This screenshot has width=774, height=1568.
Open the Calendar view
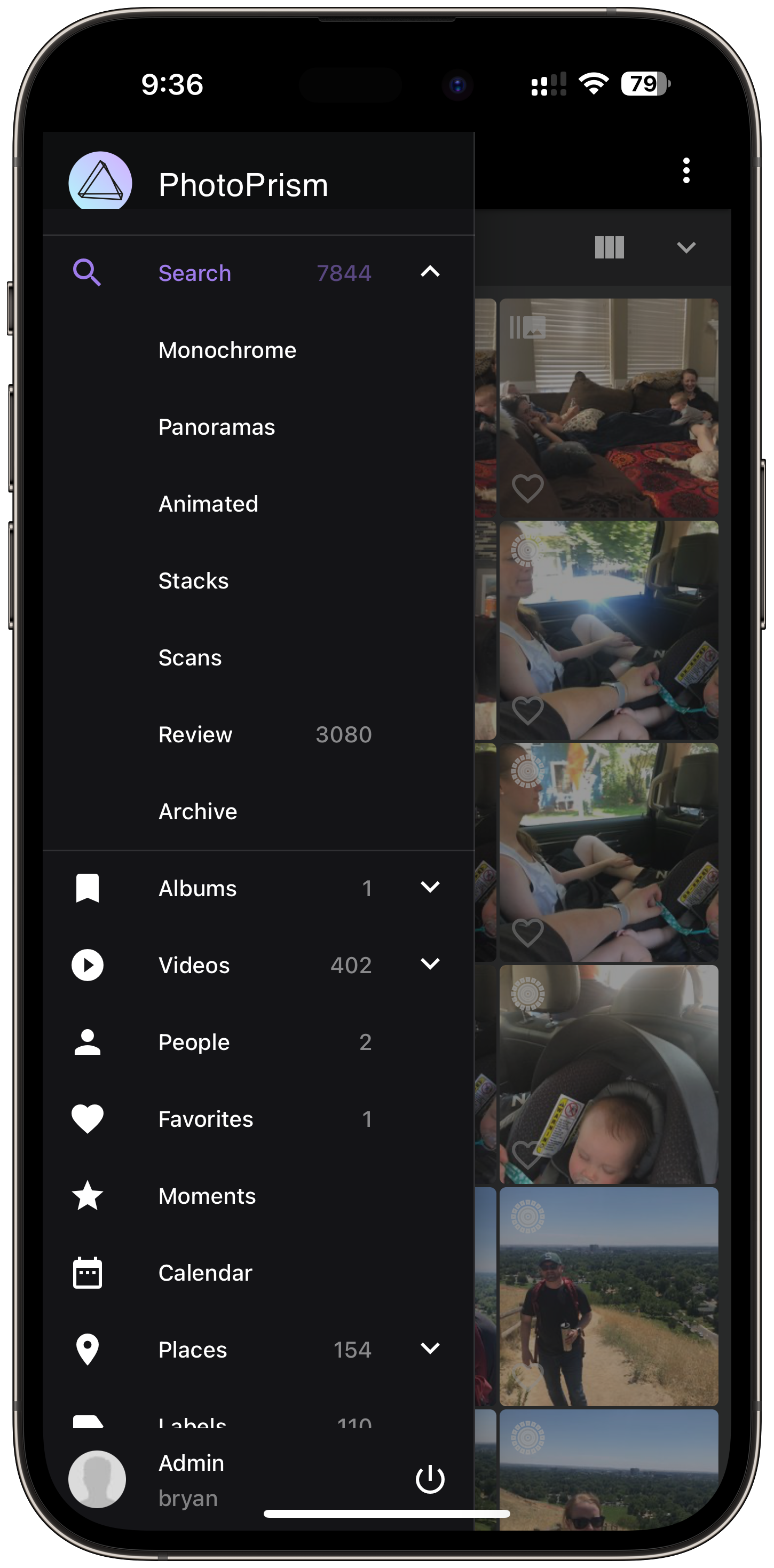(205, 1273)
